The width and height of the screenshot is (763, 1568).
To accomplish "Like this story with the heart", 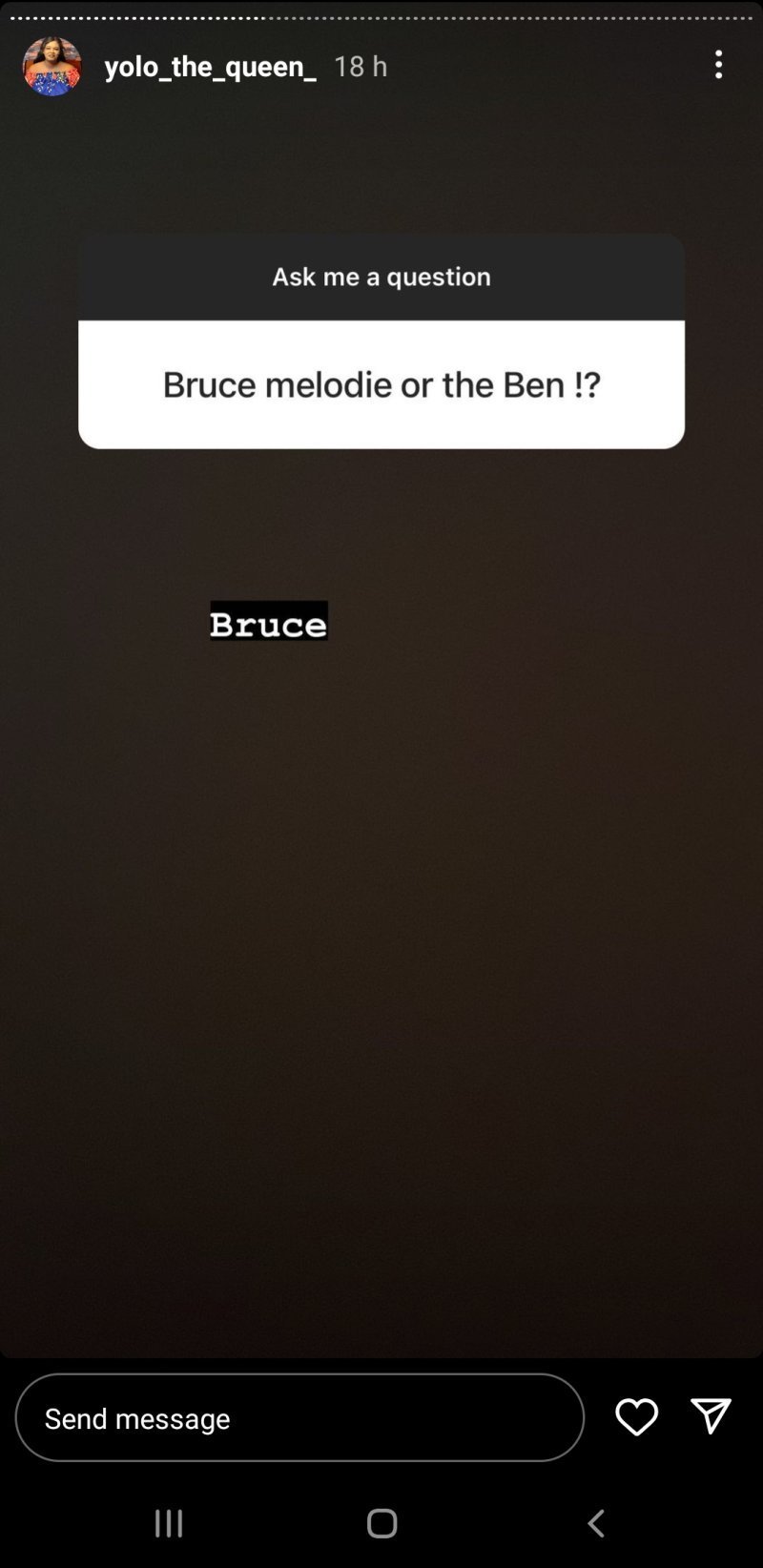I will [x=636, y=1417].
